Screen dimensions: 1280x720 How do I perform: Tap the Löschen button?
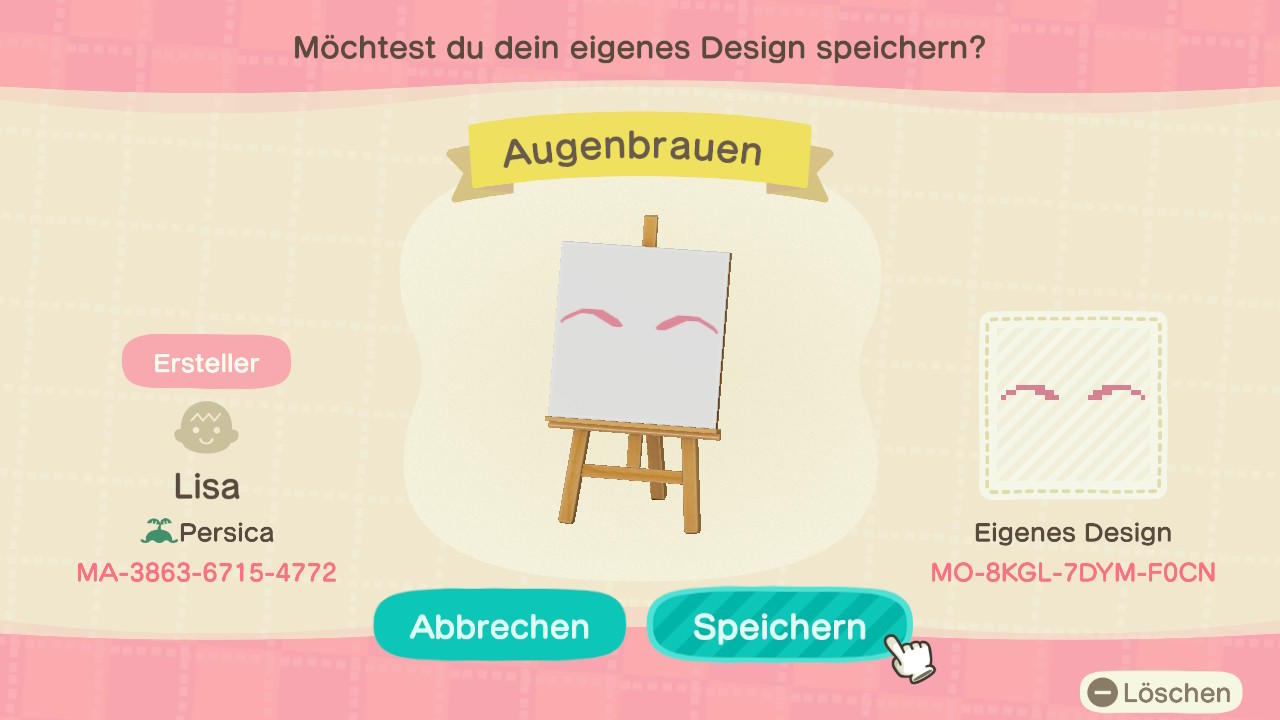pyautogui.click(x=1160, y=692)
